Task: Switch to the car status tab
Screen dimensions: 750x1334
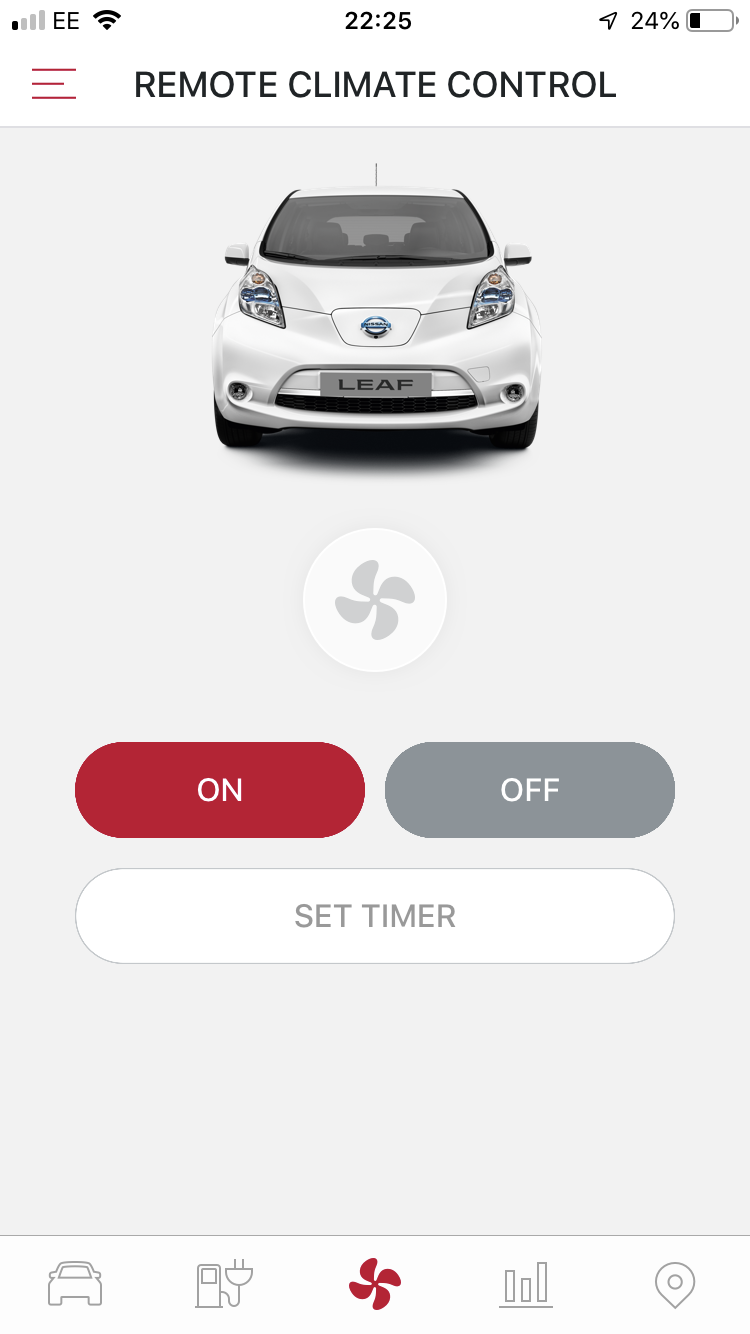Action: pos(75,1283)
